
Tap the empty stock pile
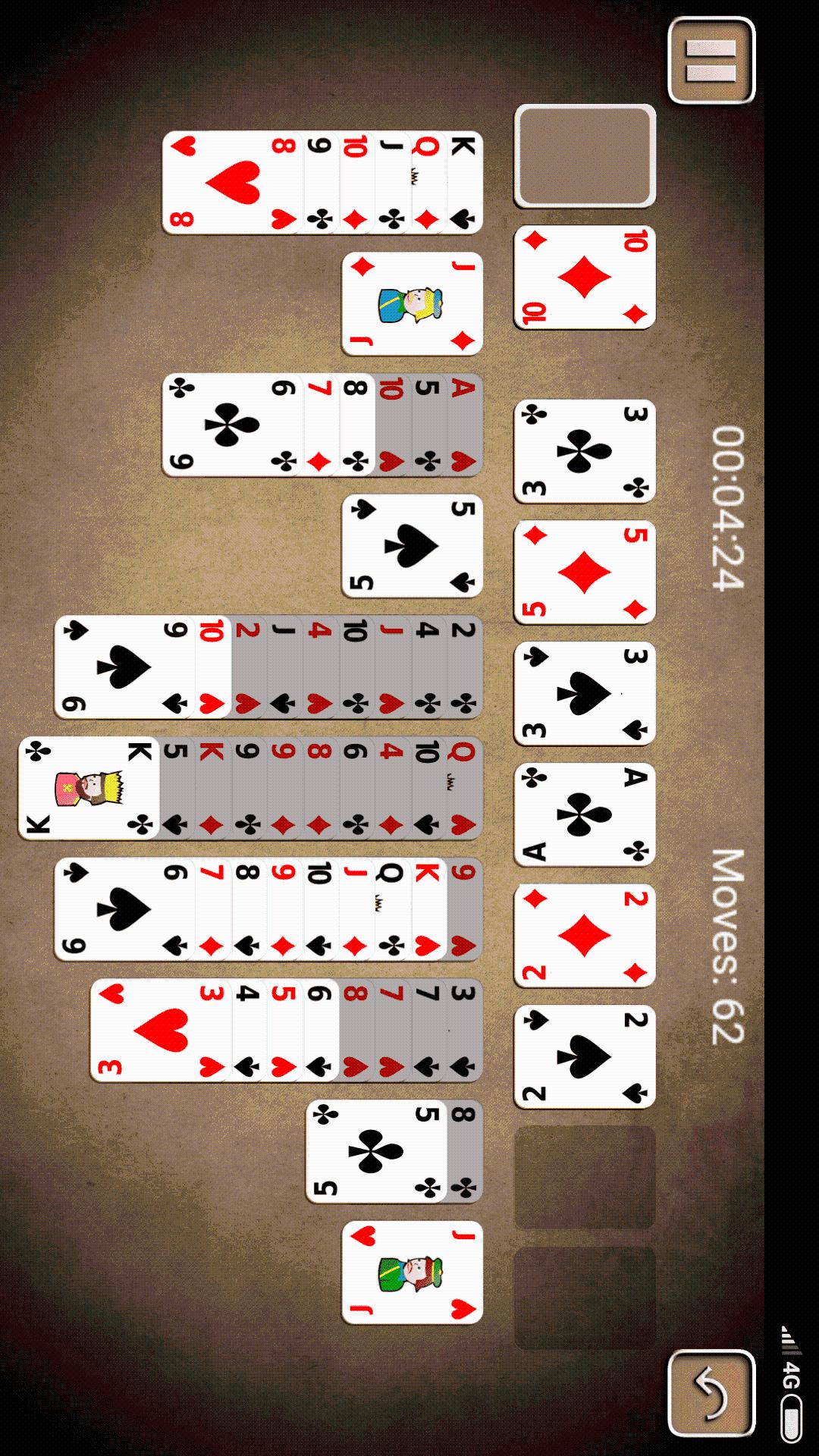point(585,156)
